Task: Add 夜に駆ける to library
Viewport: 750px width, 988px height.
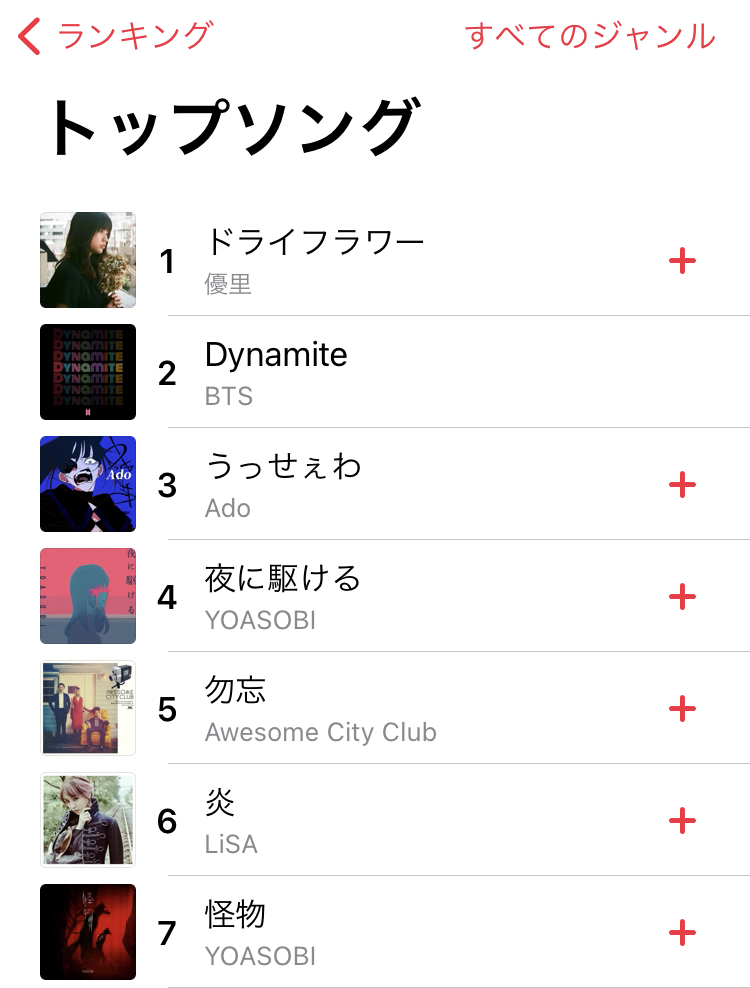Action: [682, 597]
